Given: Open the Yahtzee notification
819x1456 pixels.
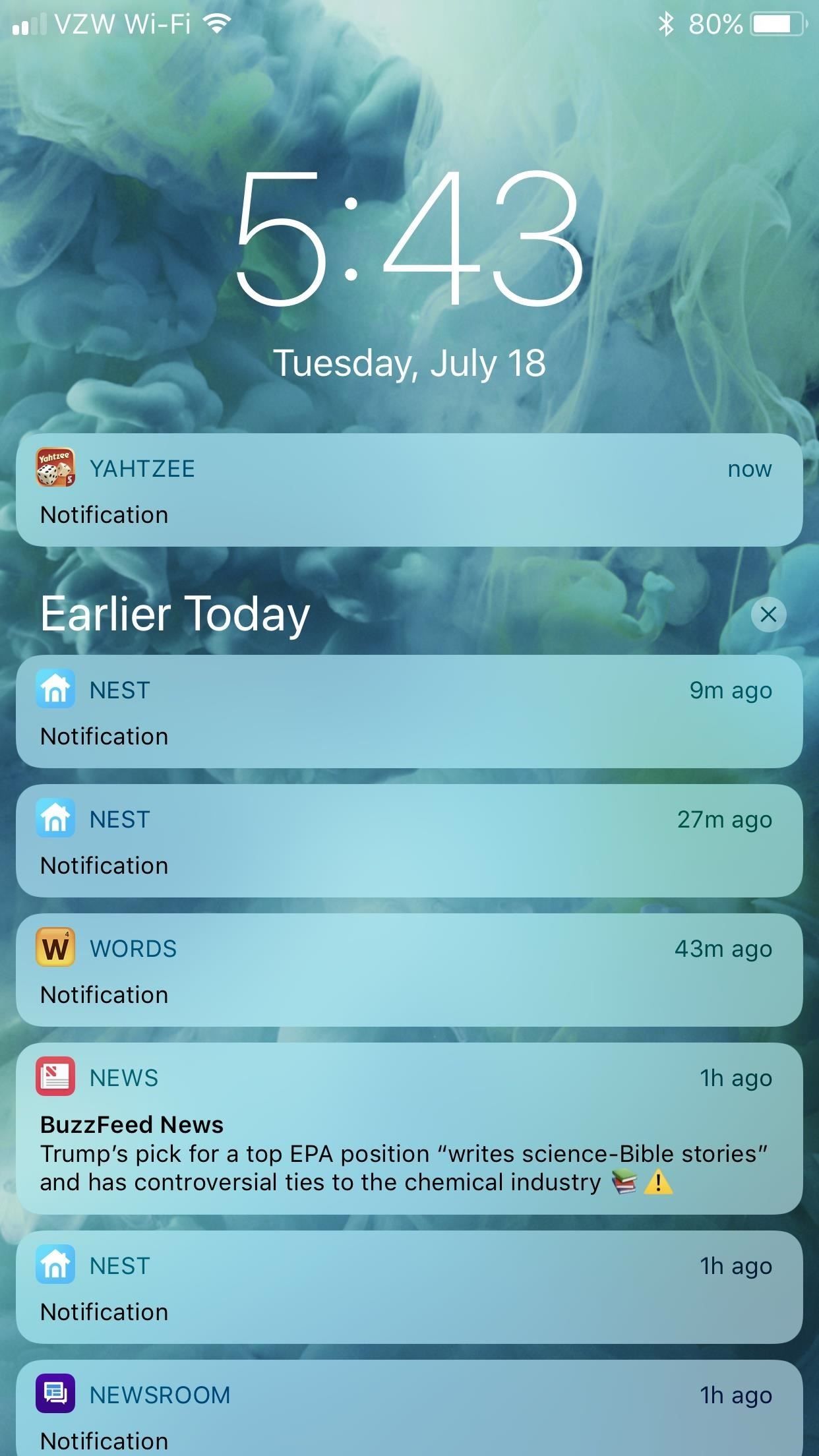Looking at the screenshot, I should point(409,490).
